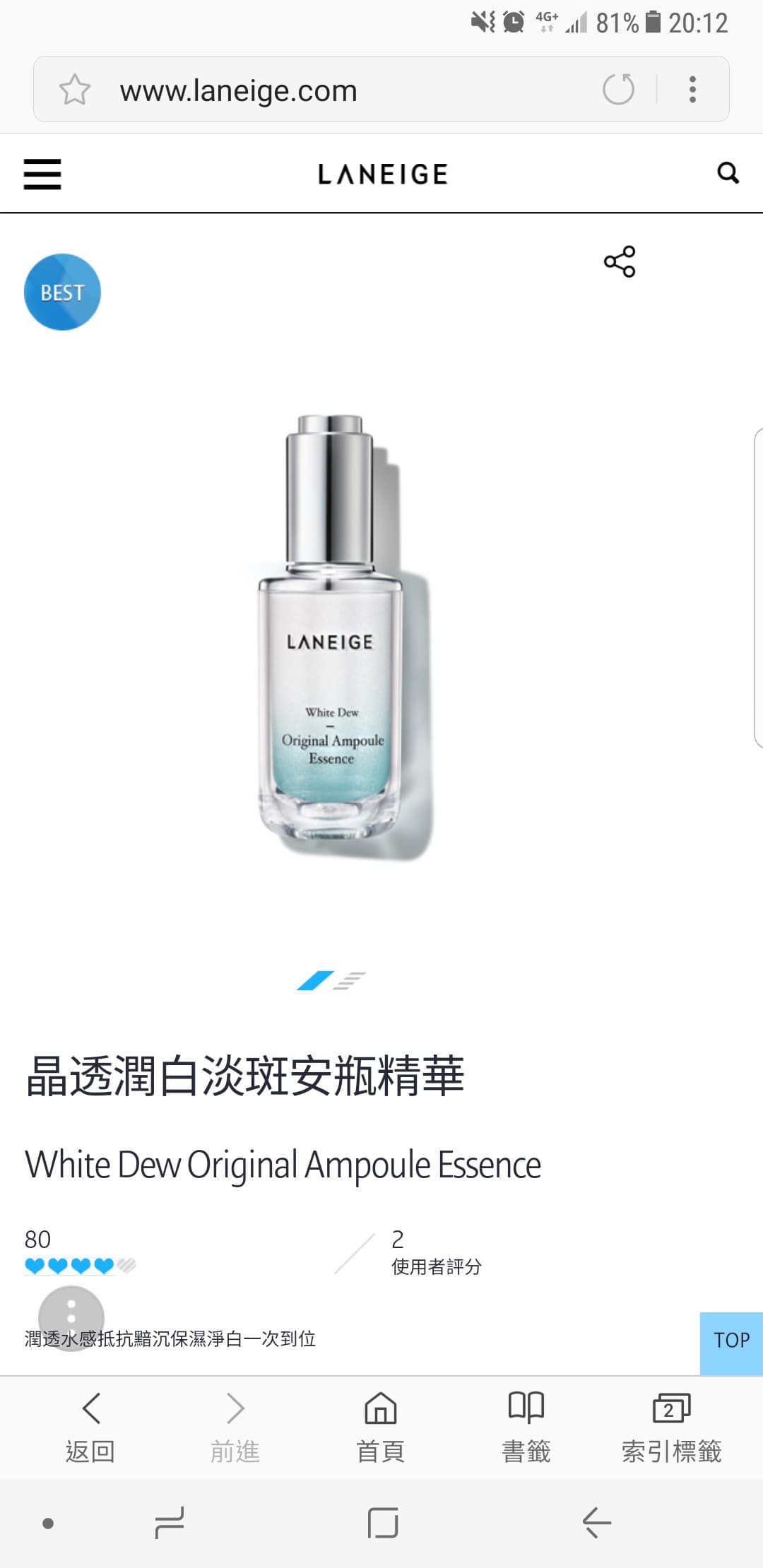This screenshot has width=763, height=1568.
Task: Open the browser overflow menu
Action: pos(692,90)
